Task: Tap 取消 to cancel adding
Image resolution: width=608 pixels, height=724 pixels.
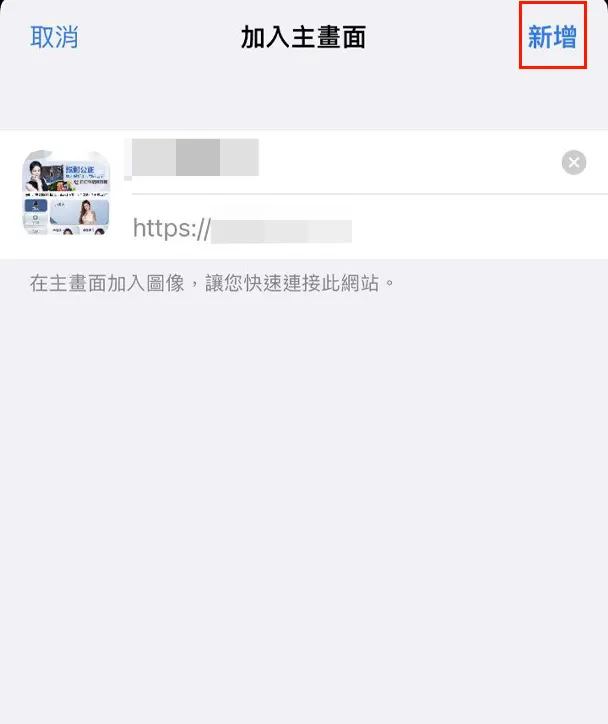Action: point(54,38)
